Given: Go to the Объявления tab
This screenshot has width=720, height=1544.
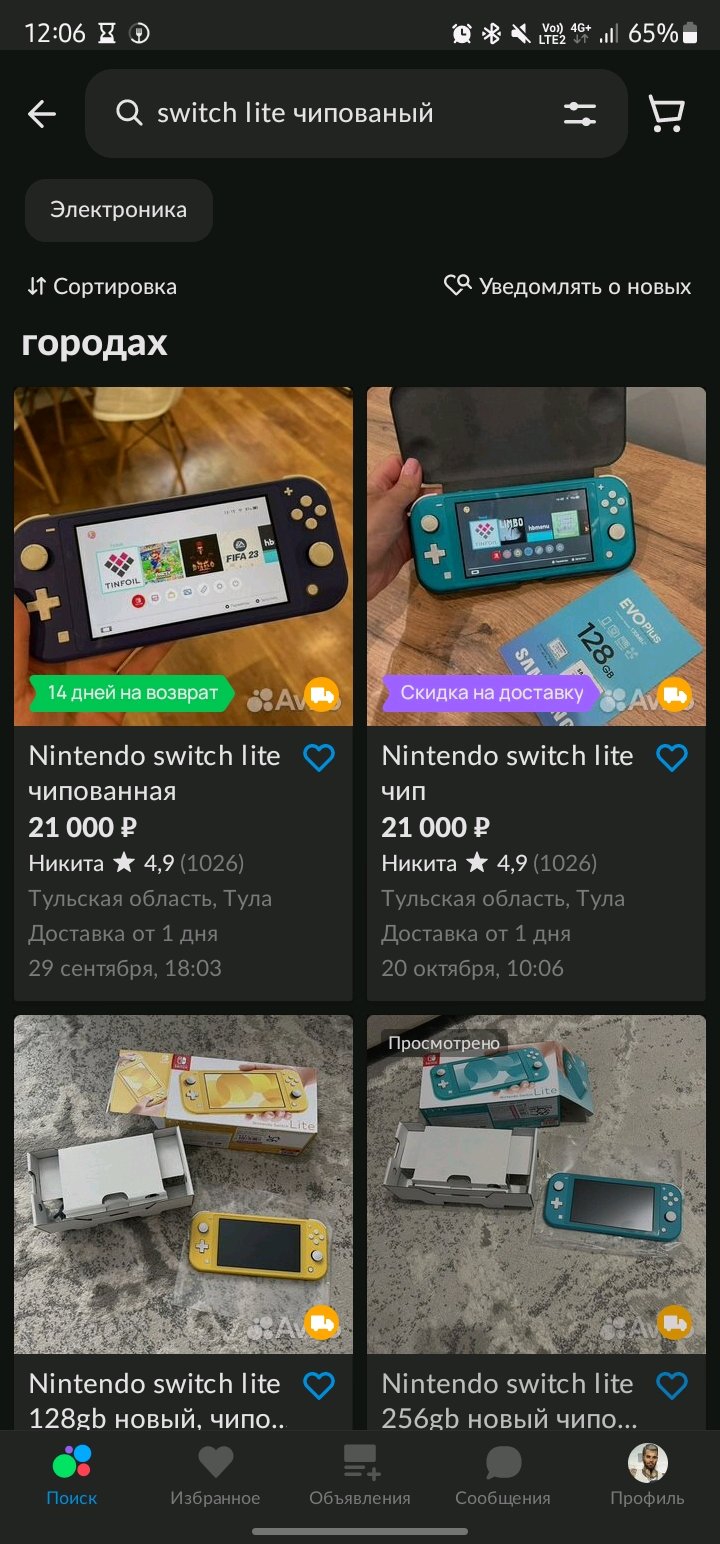Looking at the screenshot, I should [x=360, y=1475].
